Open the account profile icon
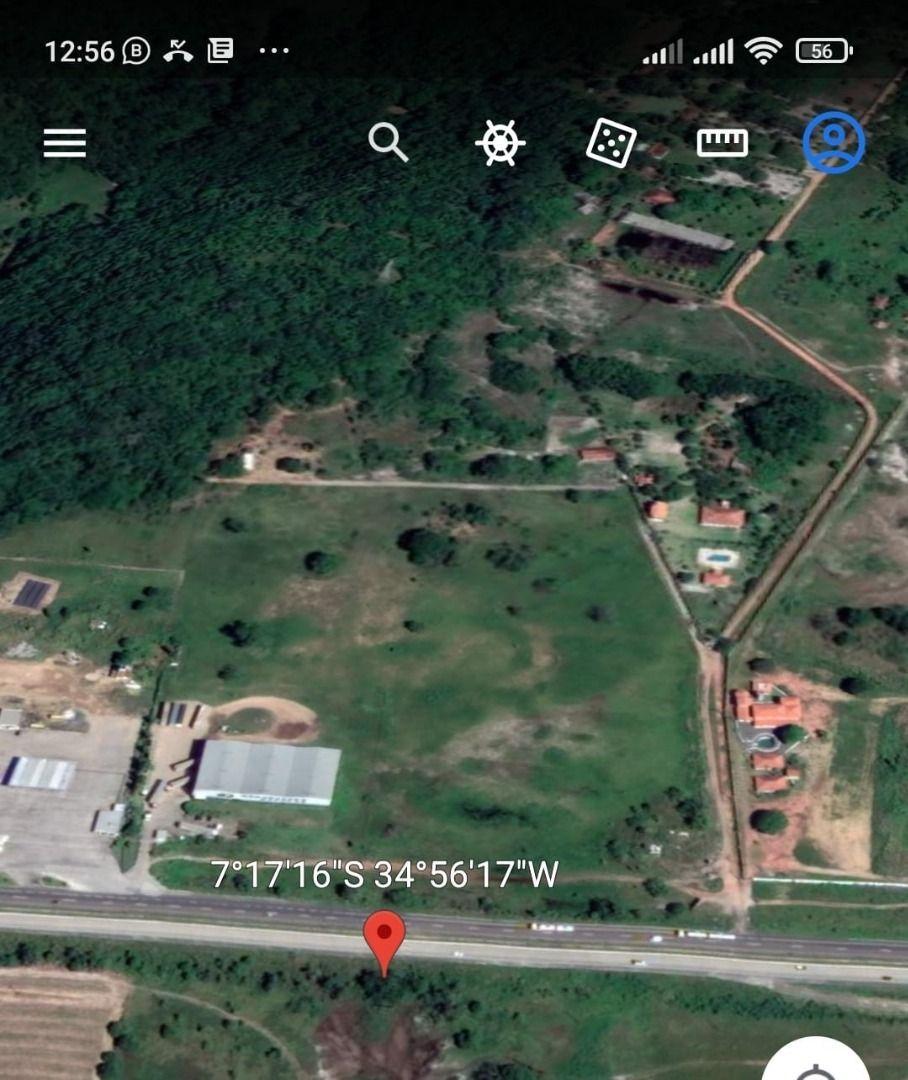 coord(833,142)
